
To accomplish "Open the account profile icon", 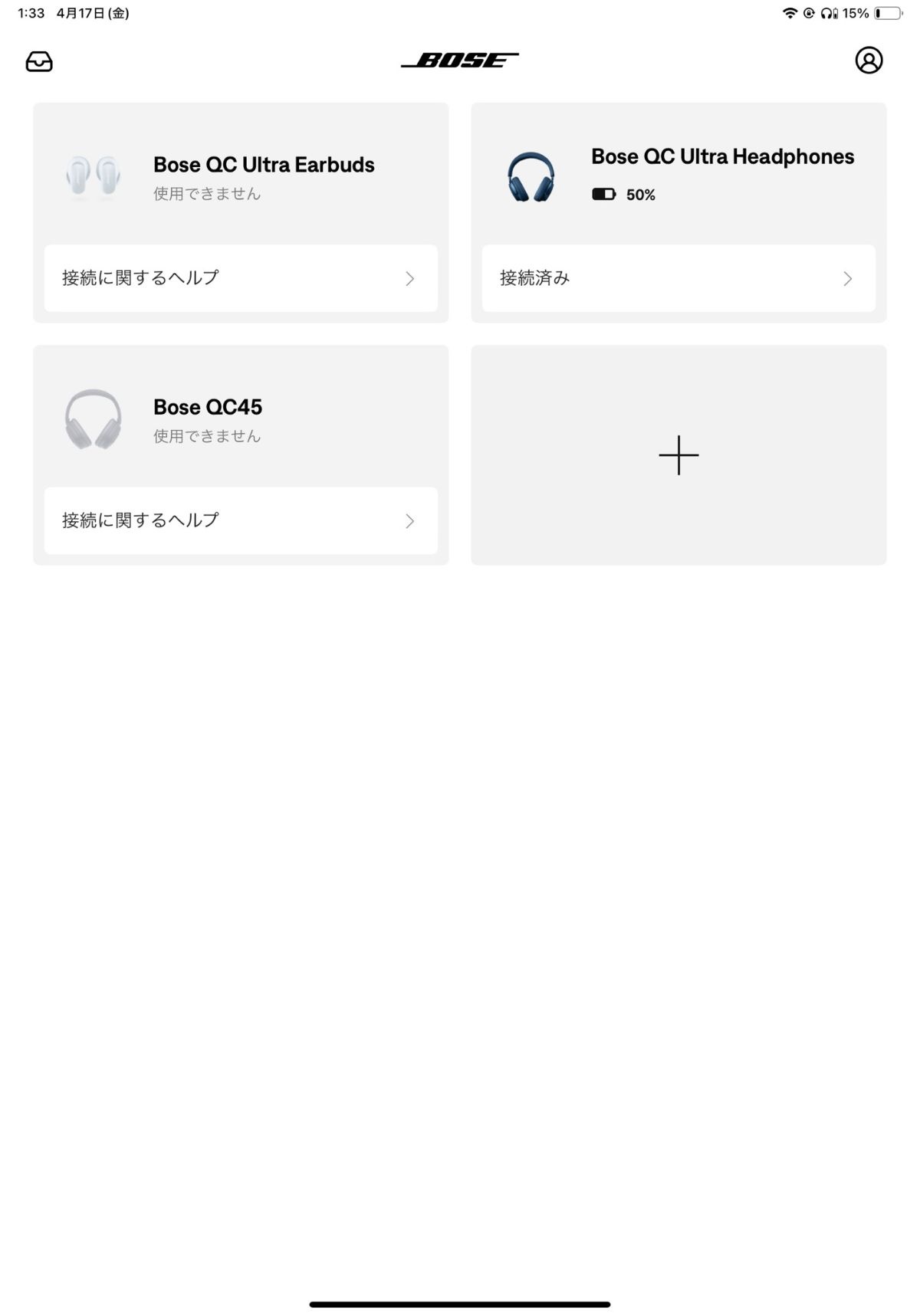I will [869, 60].
